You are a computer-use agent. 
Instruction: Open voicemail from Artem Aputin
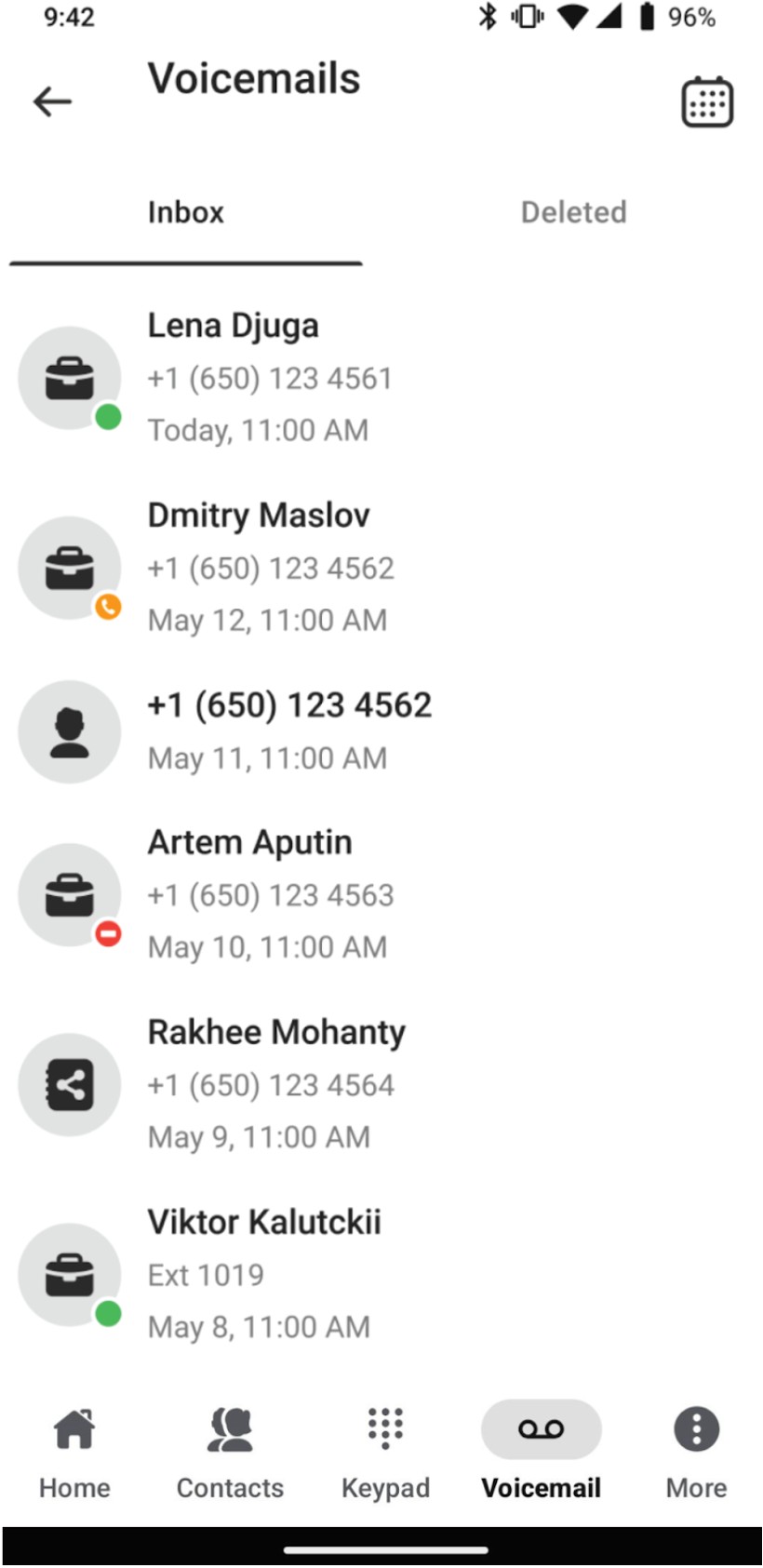pos(381,895)
